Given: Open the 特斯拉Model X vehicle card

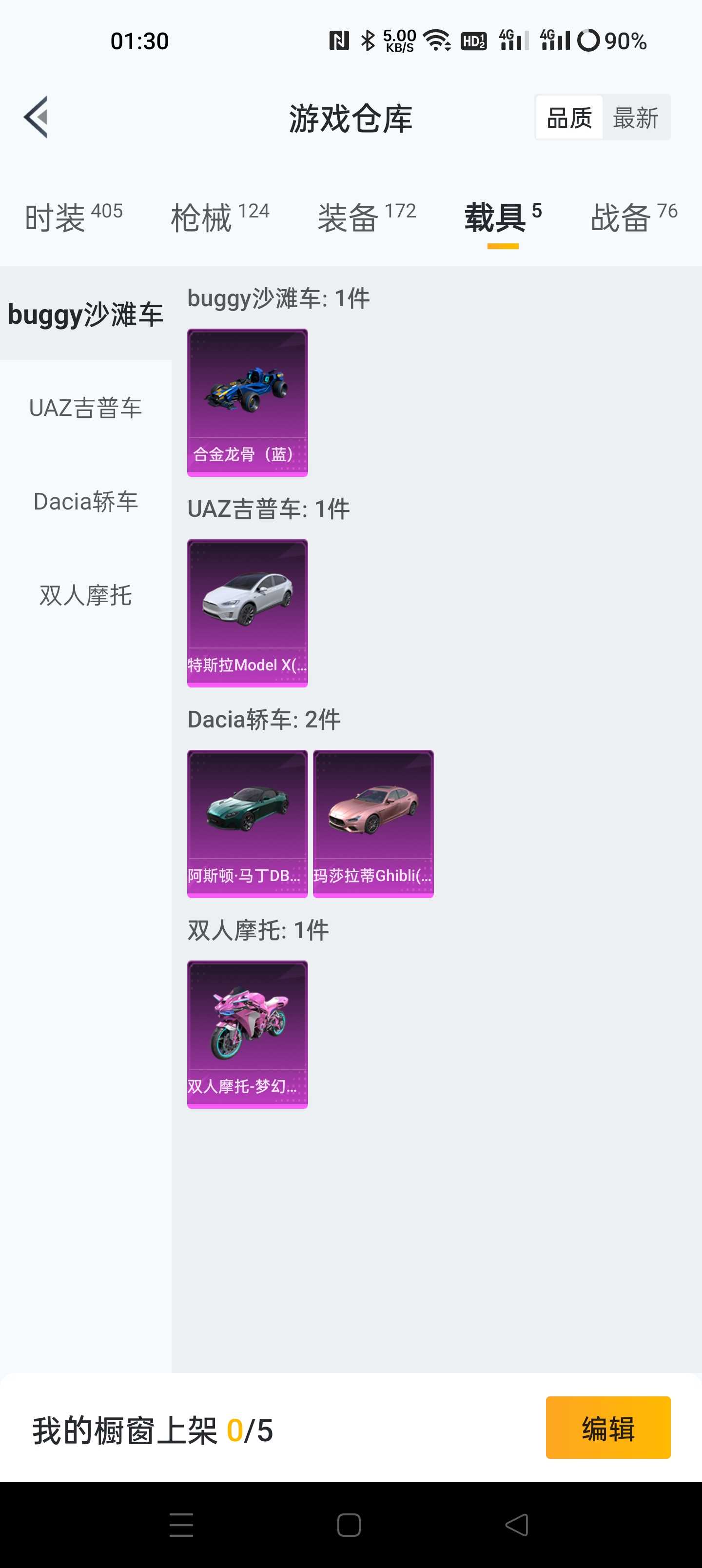Looking at the screenshot, I should [247, 613].
